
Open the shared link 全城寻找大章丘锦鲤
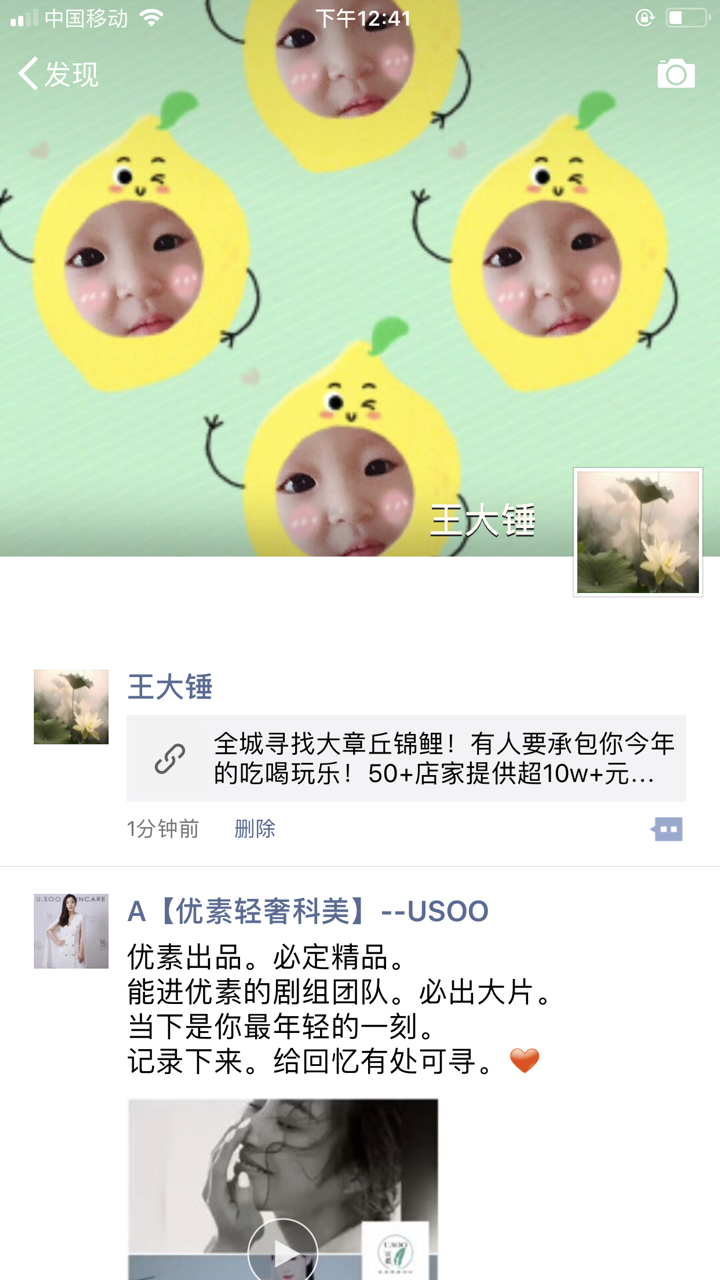[406, 758]
